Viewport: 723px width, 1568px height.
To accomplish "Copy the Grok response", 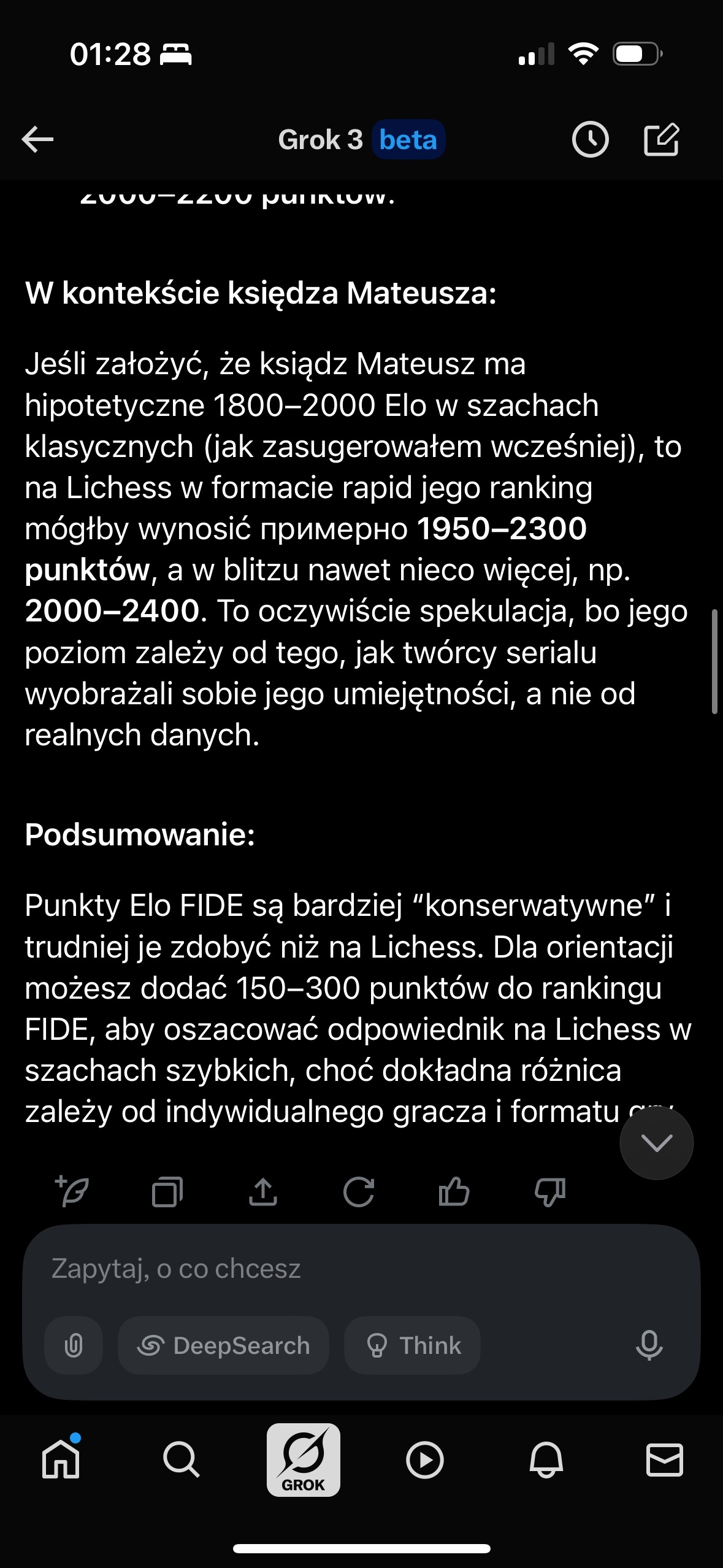I will coord(167,1192).
